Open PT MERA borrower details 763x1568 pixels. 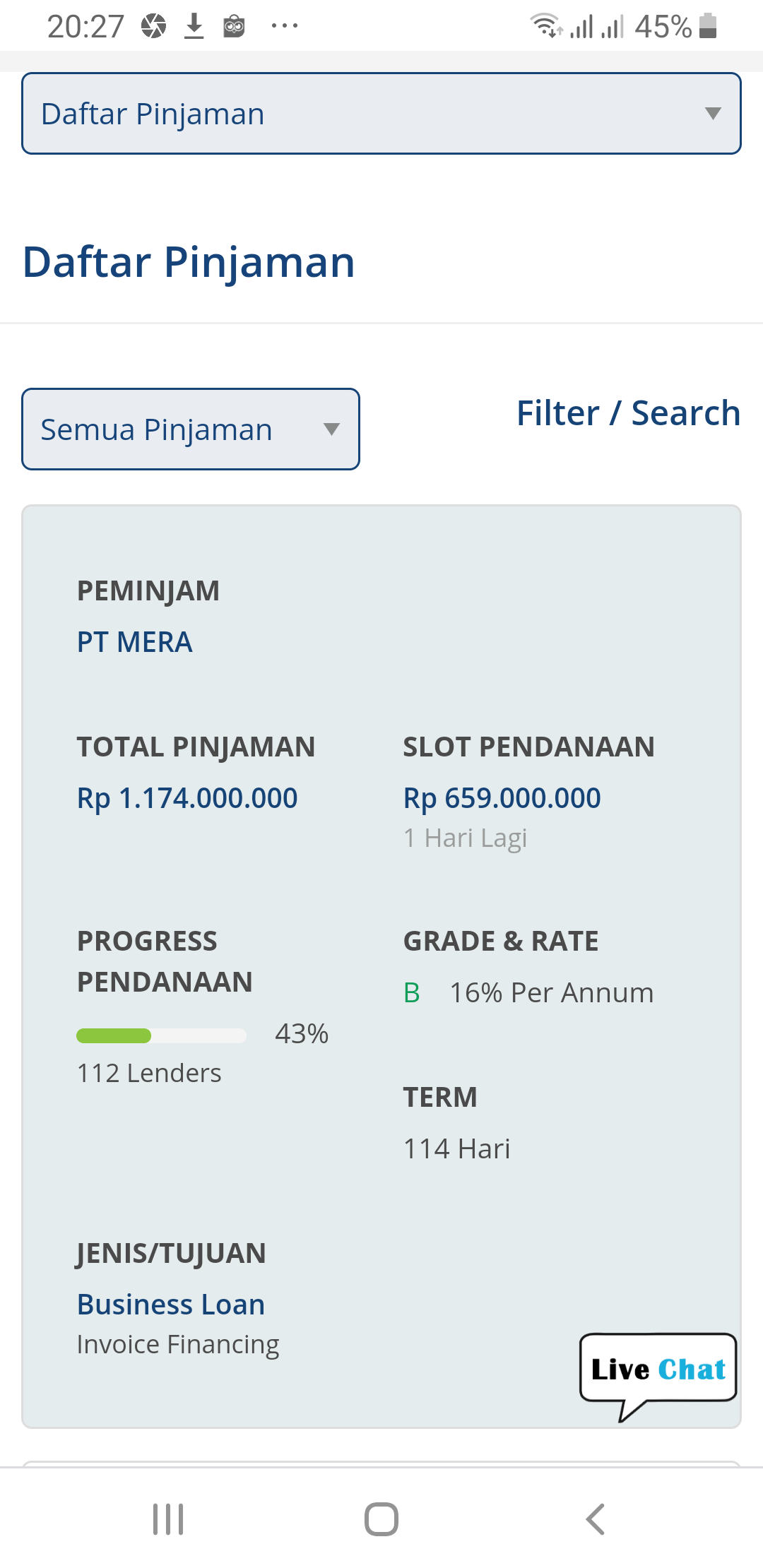coord(134,642)
